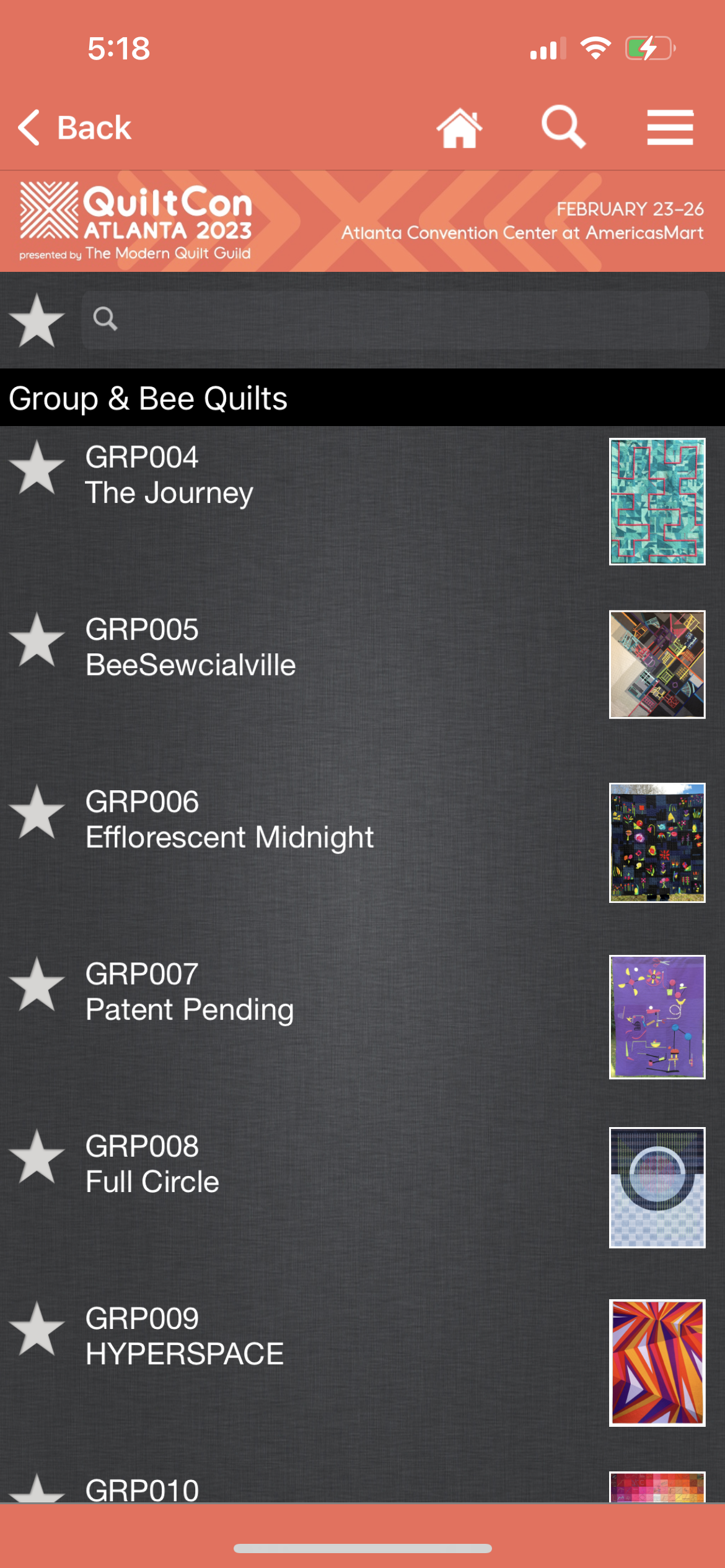Screen dimensions: 725x1568
Task: Star the GRP005 BeeSewcialville quilt
Action: click(x=37, y=641)
